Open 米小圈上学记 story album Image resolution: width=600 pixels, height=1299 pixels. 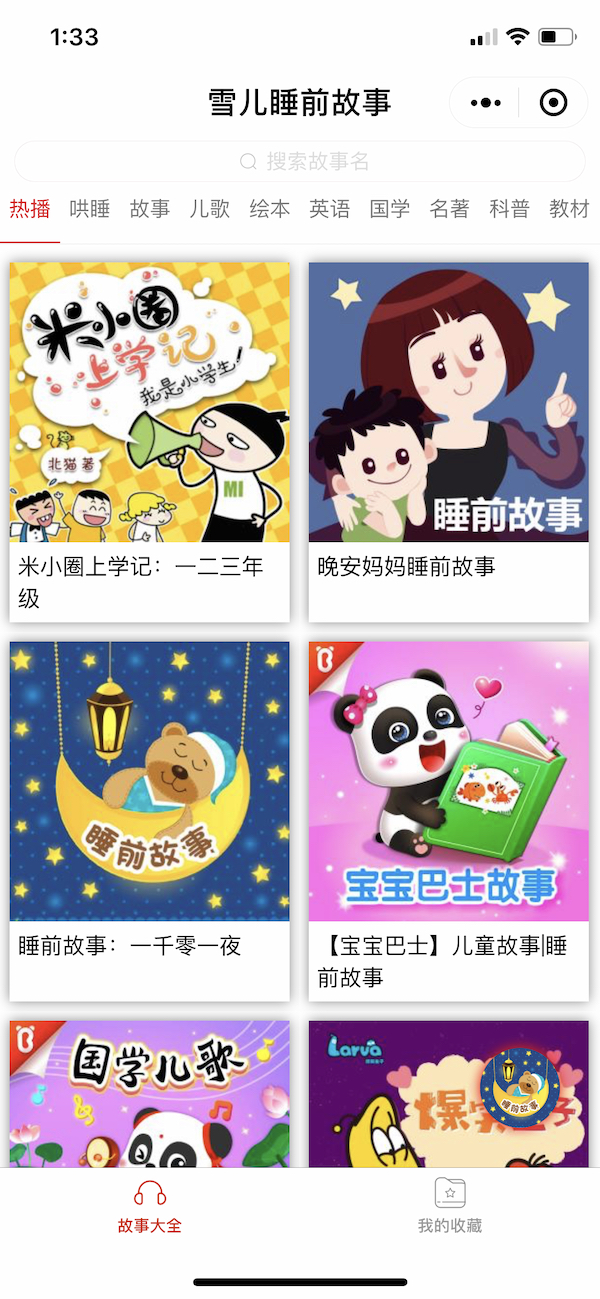pos(150,441)
